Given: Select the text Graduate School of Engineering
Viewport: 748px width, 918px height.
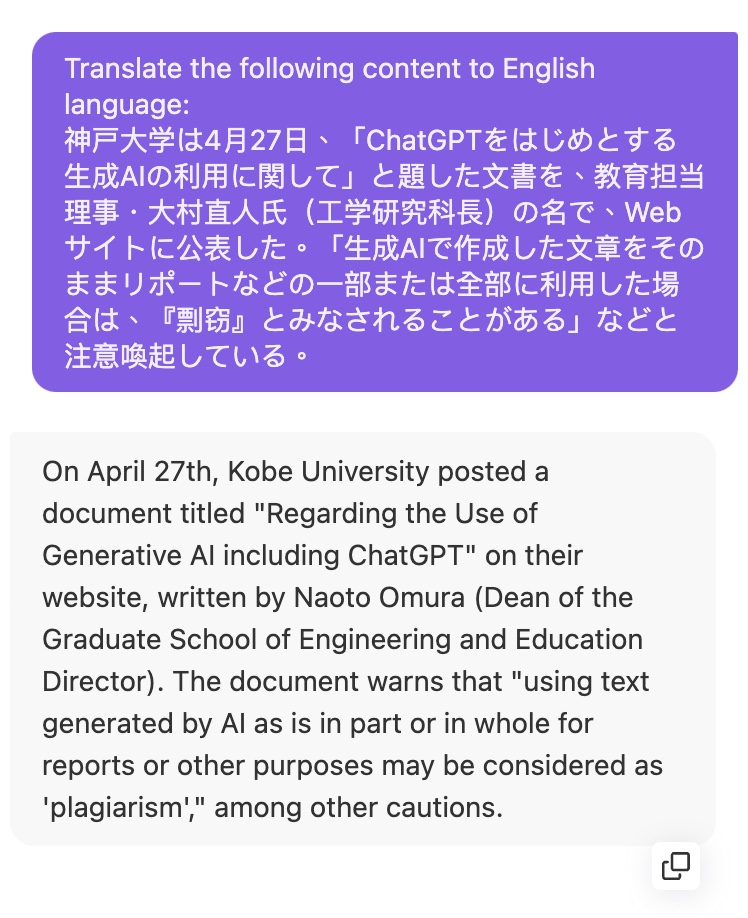Looking at the screenshot, I should click(267, 639).
